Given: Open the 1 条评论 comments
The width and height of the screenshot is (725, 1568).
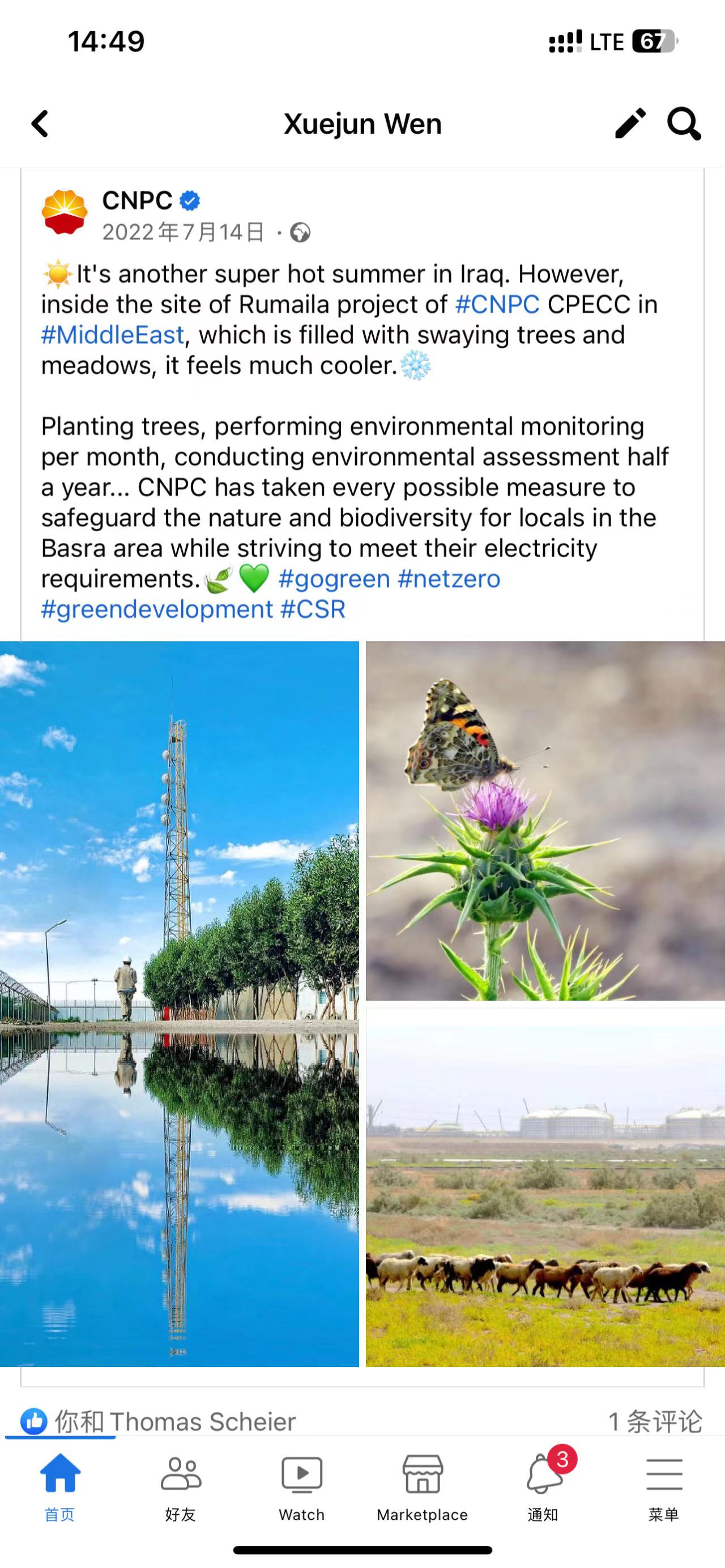Looking at the screenshot, I should [x=655, y=1422].
